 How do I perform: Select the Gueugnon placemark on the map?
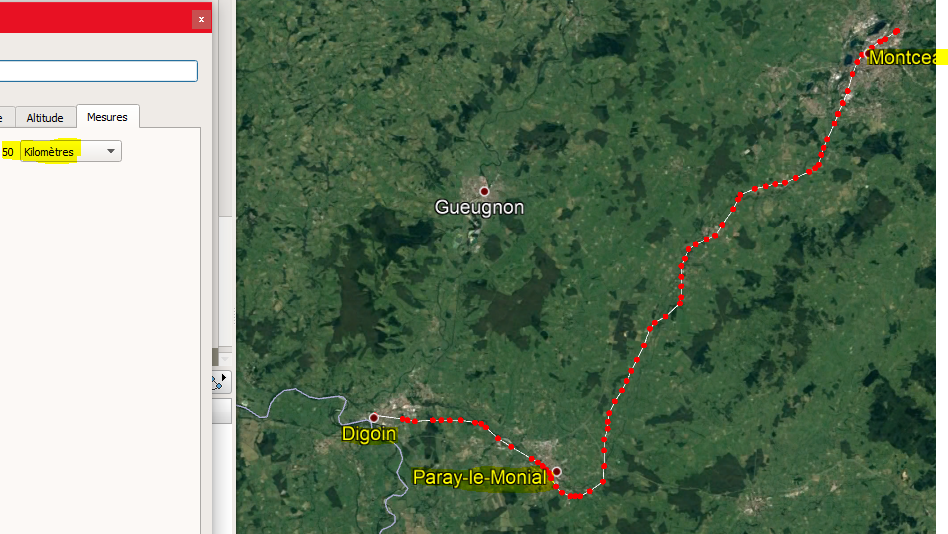(x=484, y=191)
